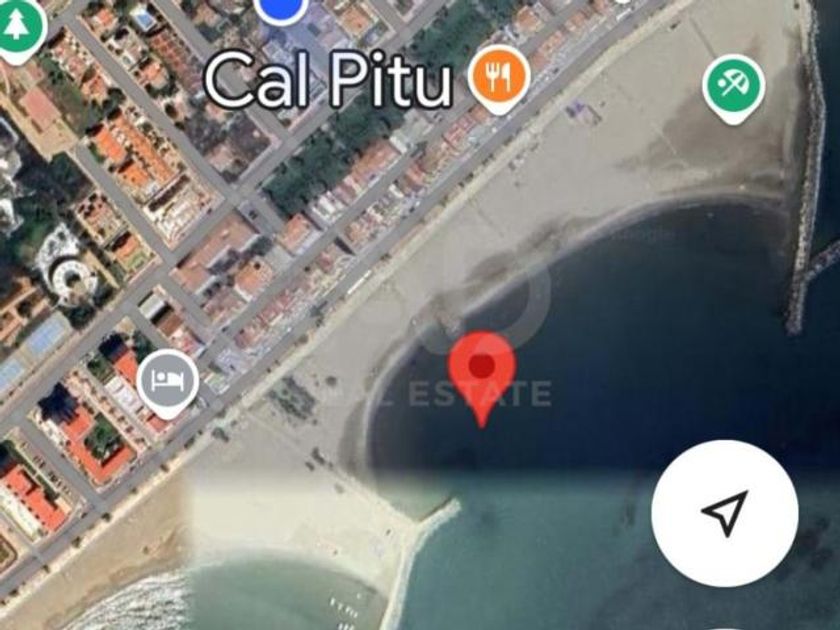Center map on my current location
Viewport: 840px width, 630px height.
725,513
